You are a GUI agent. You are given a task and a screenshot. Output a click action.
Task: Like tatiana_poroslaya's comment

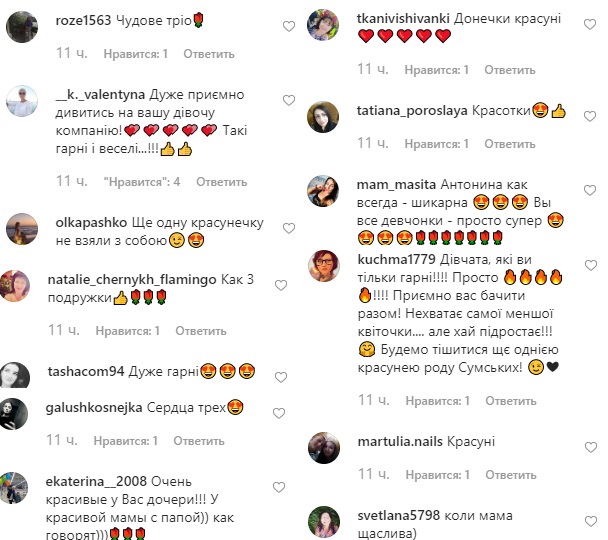(x=596, y=112)
